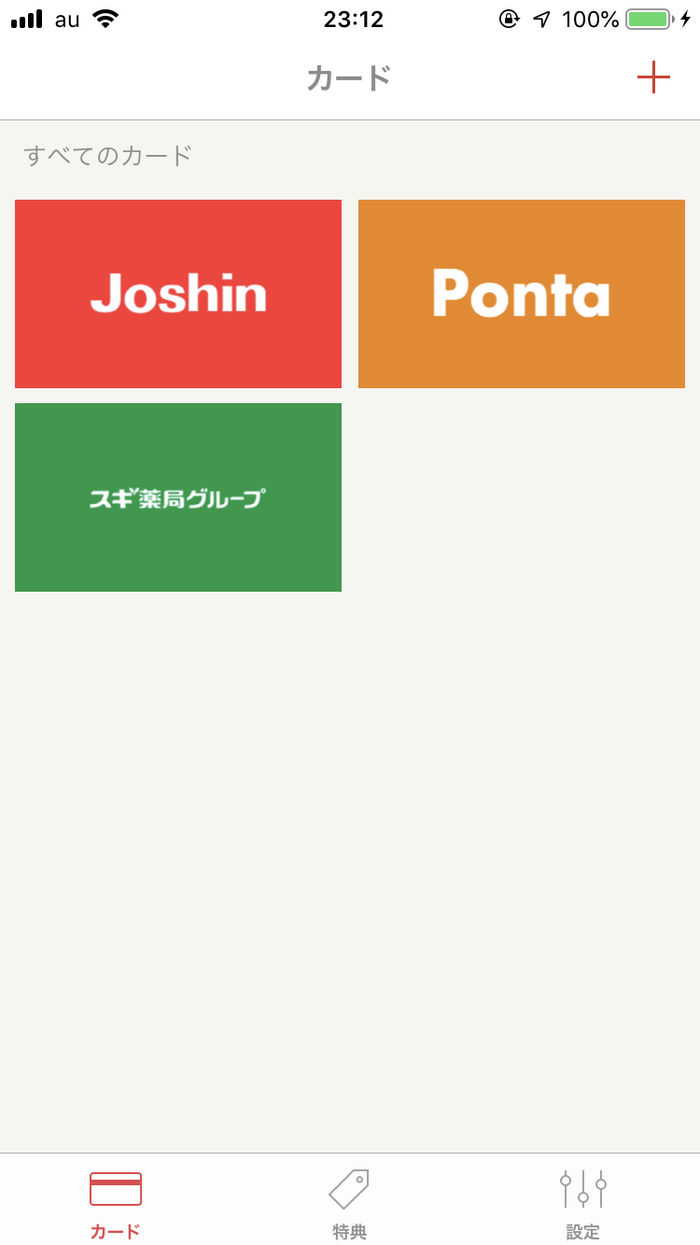Add a new card with the plus icon

pyautogui.click(x=653, y=77)
